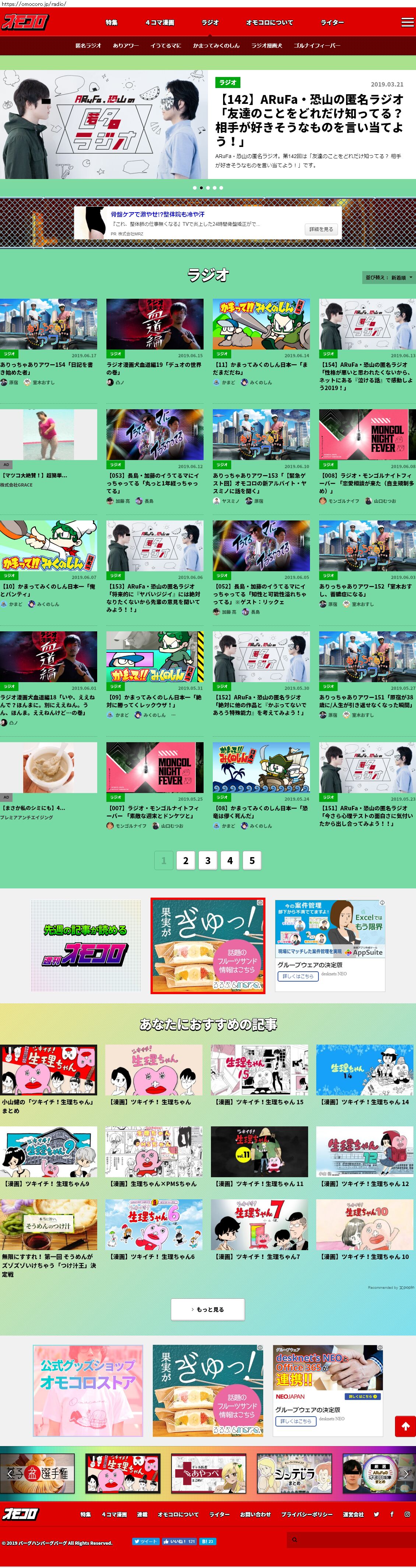Go to page 5
Image resolution: width=416 pixels, height=1568 pixels.
pyautogui.click(x=252, y=860)
